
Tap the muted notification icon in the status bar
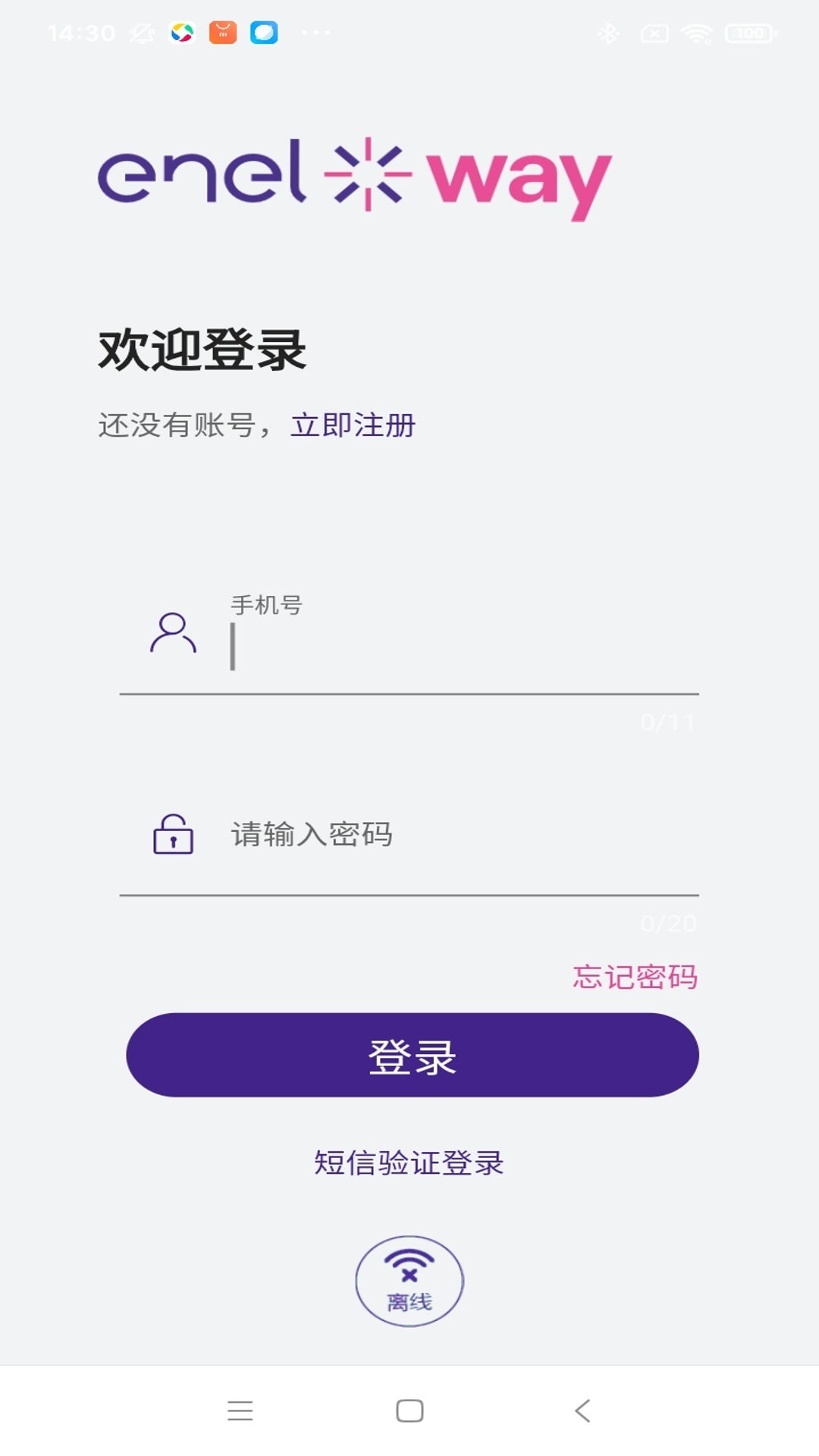[x=141, y=32]
